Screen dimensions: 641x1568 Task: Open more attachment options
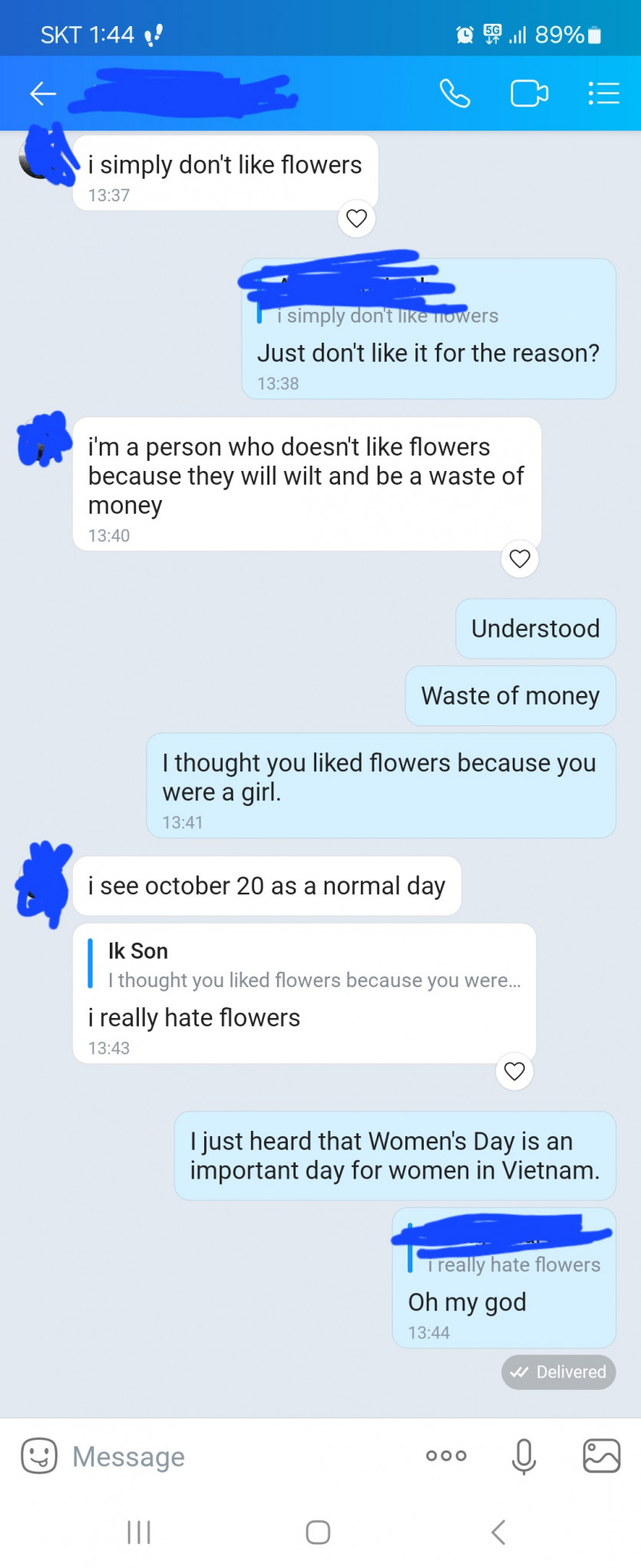446,1455
